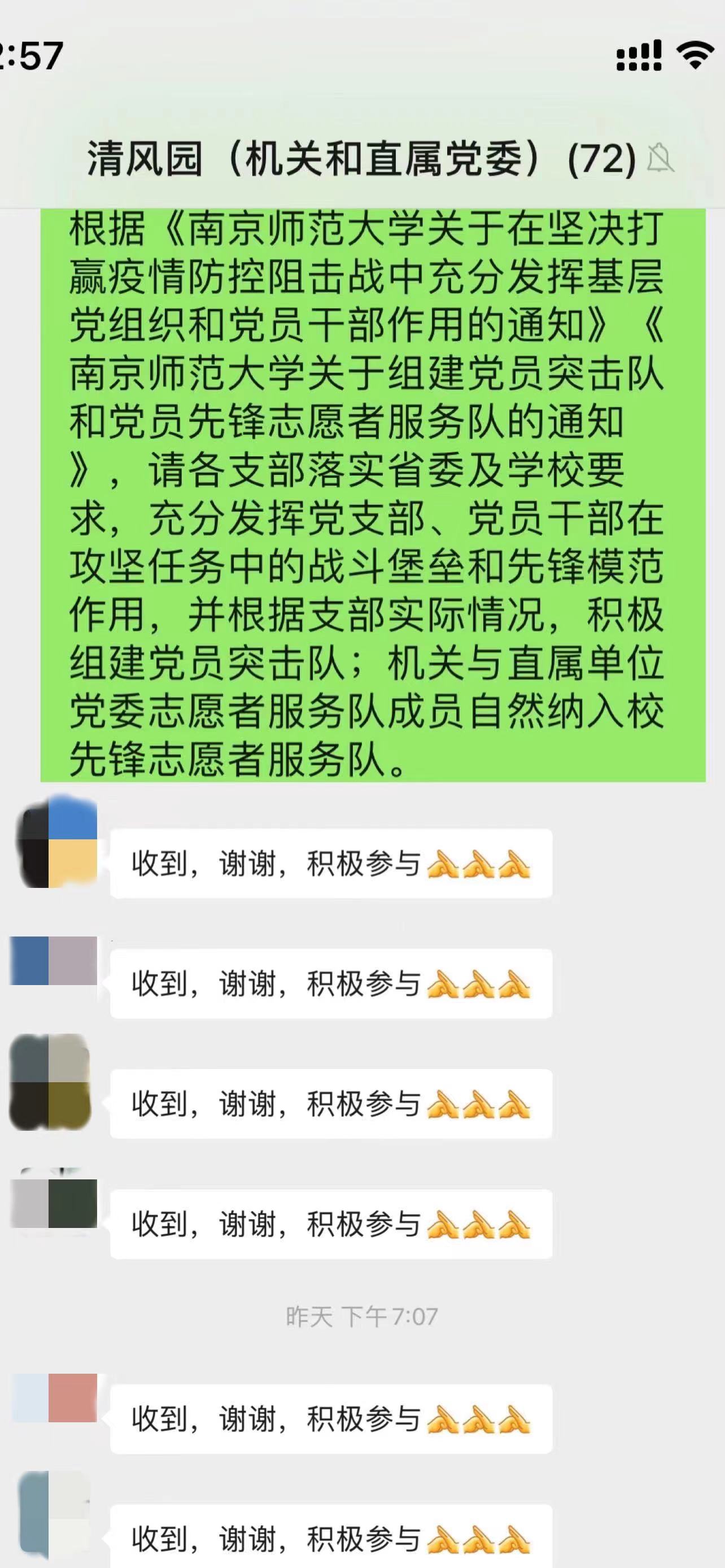The image size is (725, 1568).
Task: Open the pink avatar's profile
Action: click(x=55, y=1397)
